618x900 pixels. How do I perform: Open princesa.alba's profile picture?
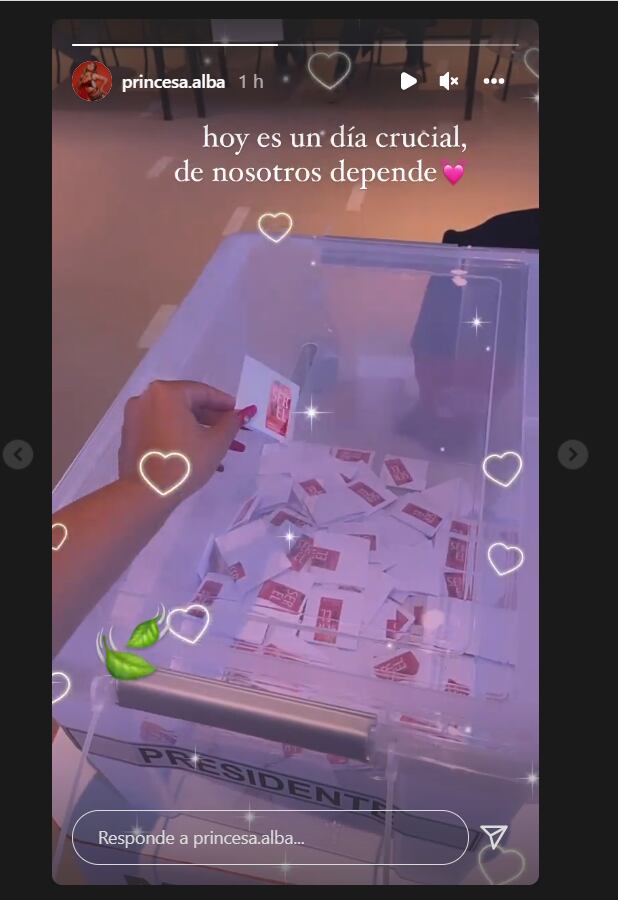pos(91,81)
